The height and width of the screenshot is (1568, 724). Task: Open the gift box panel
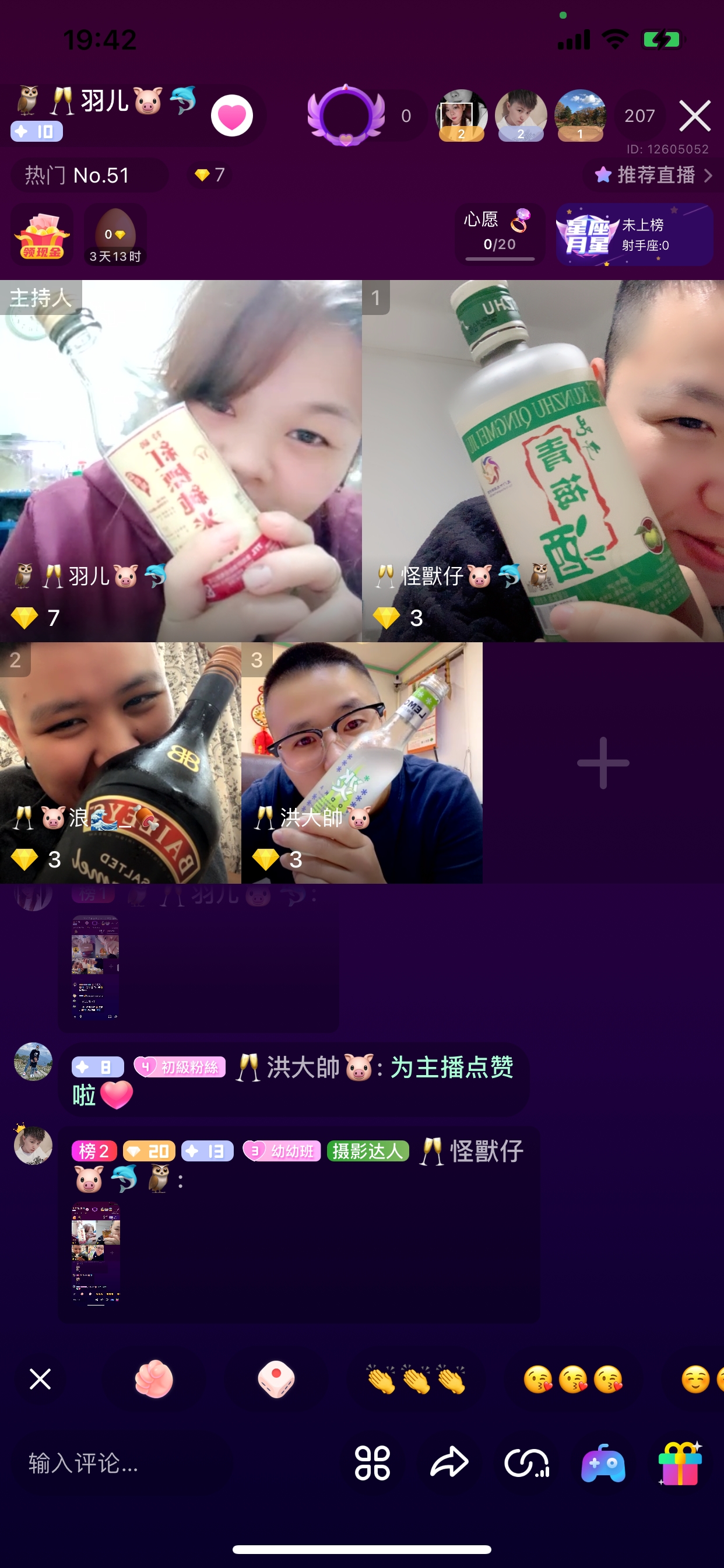point(680,1462)
